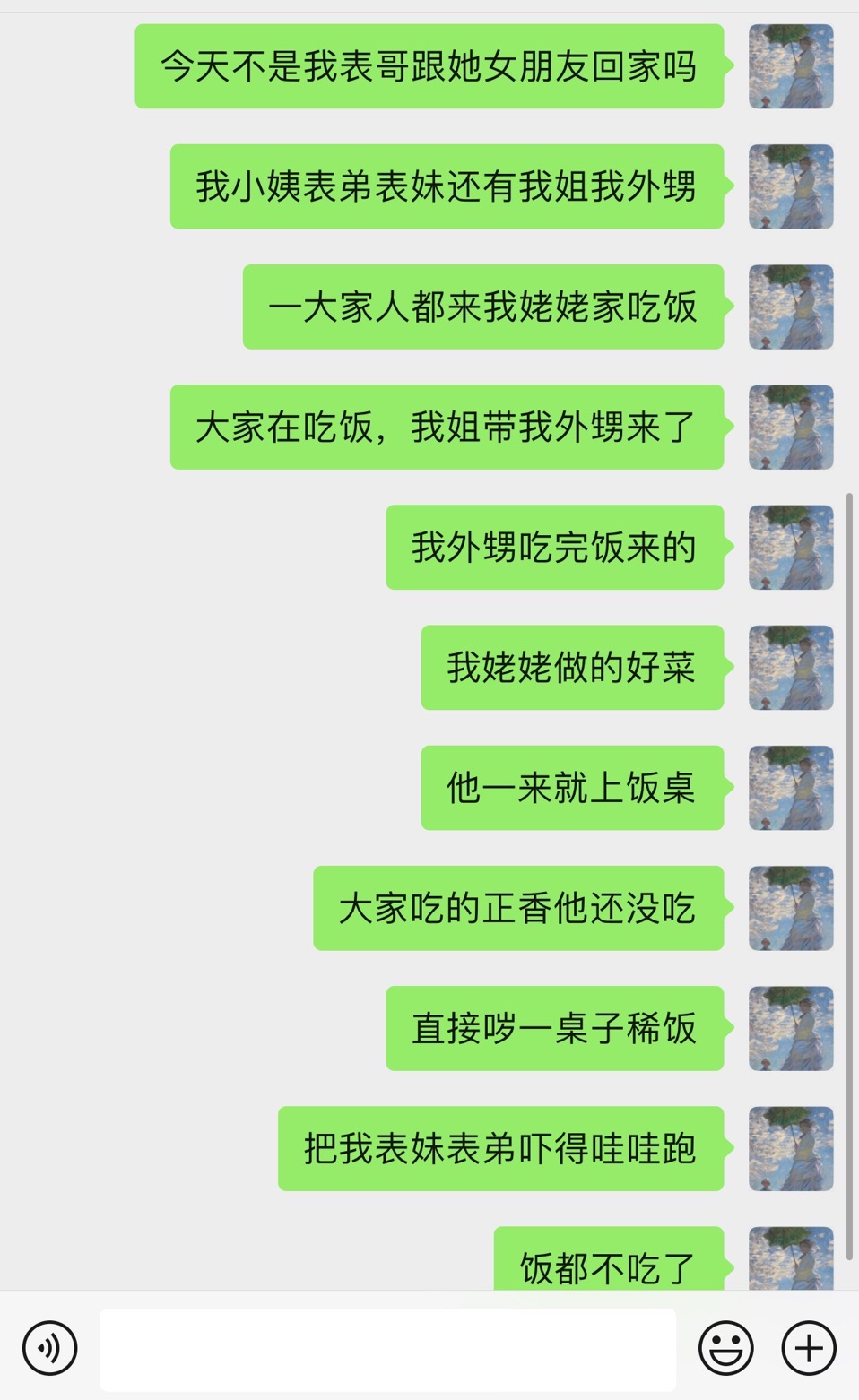859x1400 pixels.
Task: Open avatar next to 我姥姥做的好菜 message
Action: pyautogui.click(x=791, y=668)
